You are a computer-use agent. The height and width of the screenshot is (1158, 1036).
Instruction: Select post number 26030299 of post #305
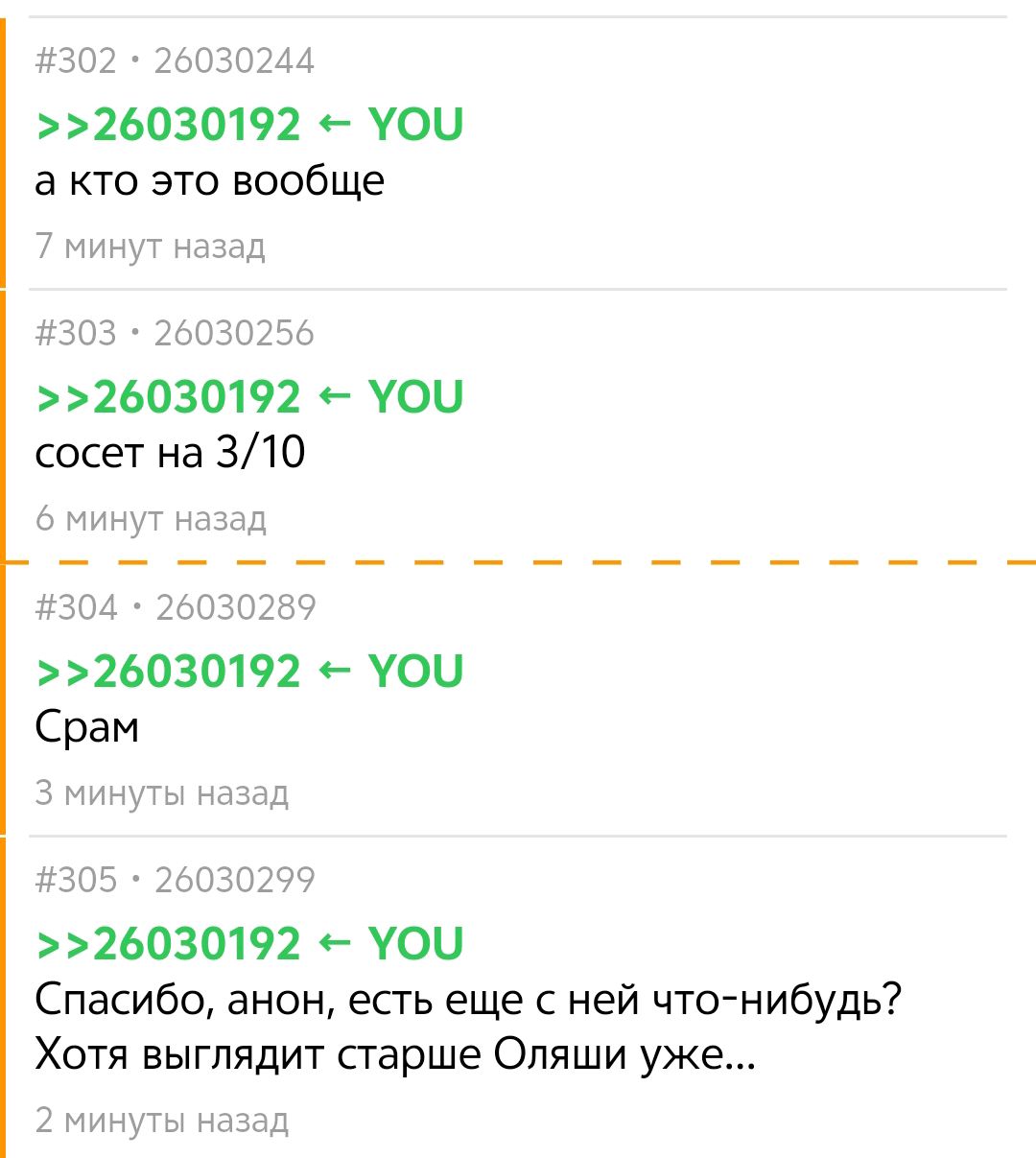(235, 880)
